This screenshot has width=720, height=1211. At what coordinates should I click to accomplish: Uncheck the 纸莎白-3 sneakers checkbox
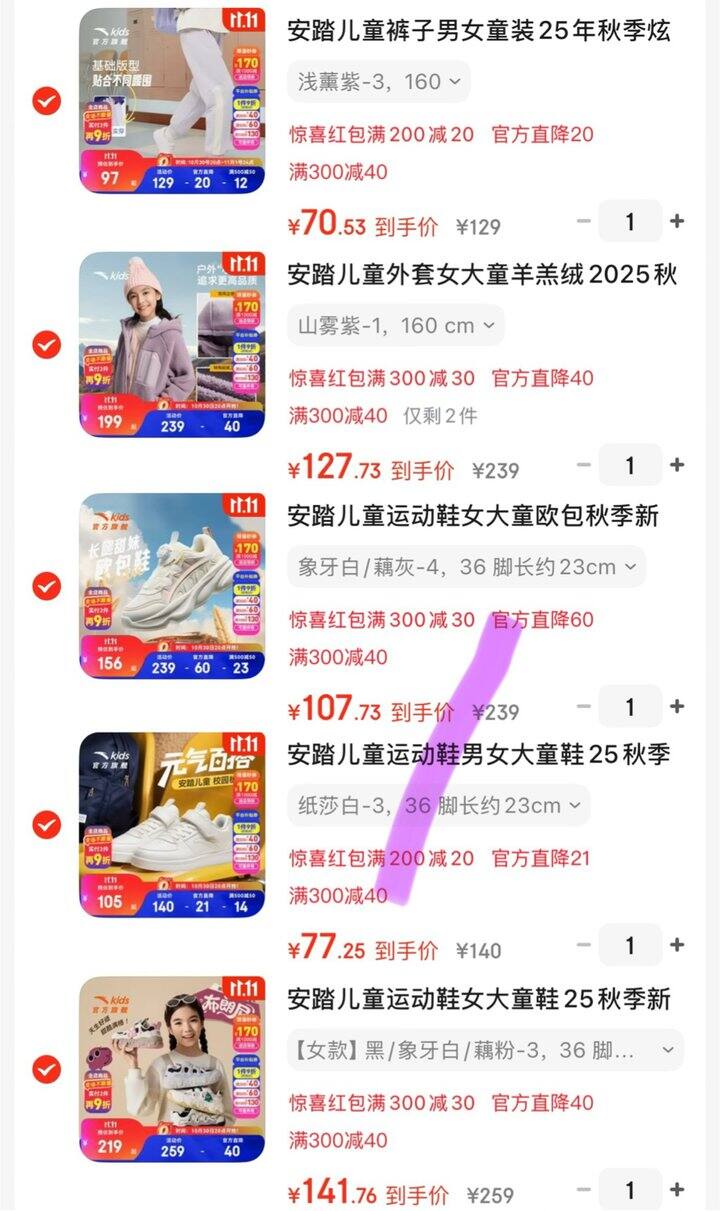(47, 825)
